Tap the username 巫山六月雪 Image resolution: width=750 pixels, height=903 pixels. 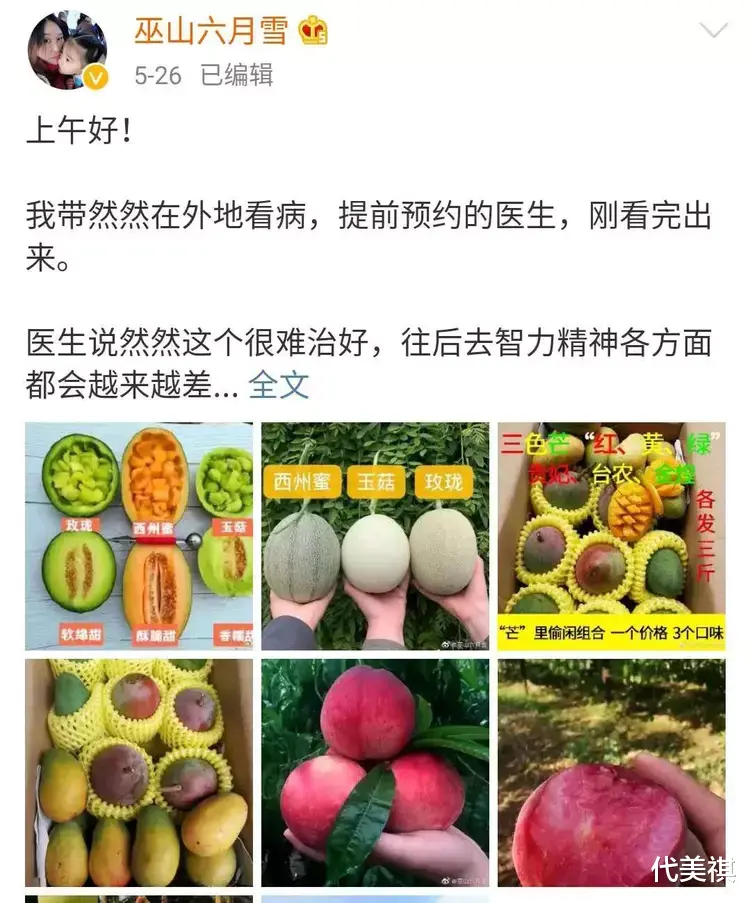(211, 31)
